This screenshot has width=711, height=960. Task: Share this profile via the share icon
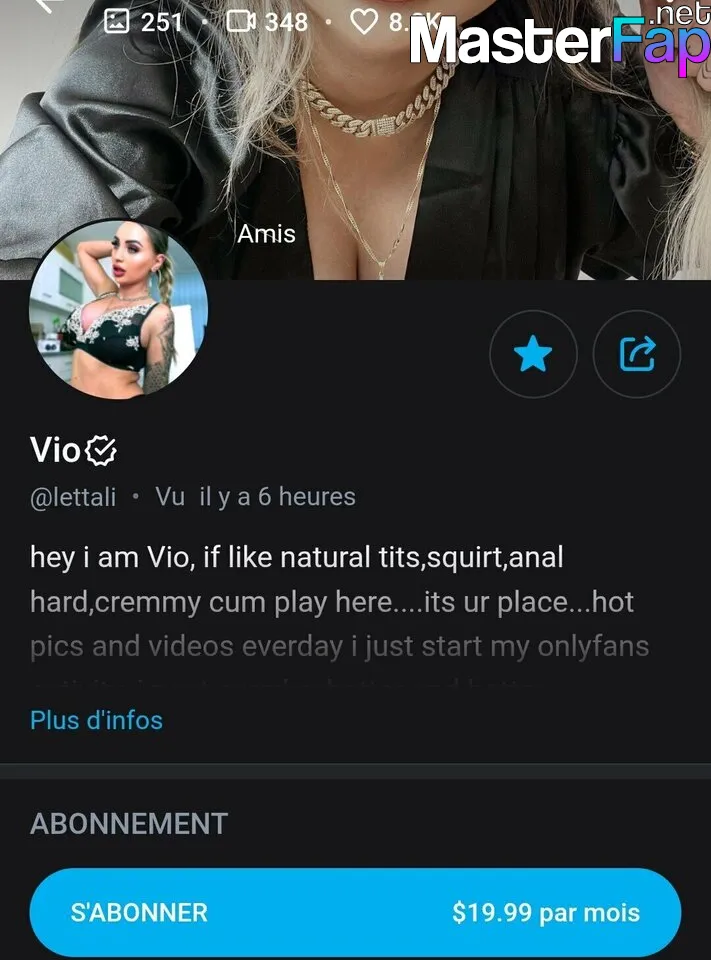tap(637, 354)
